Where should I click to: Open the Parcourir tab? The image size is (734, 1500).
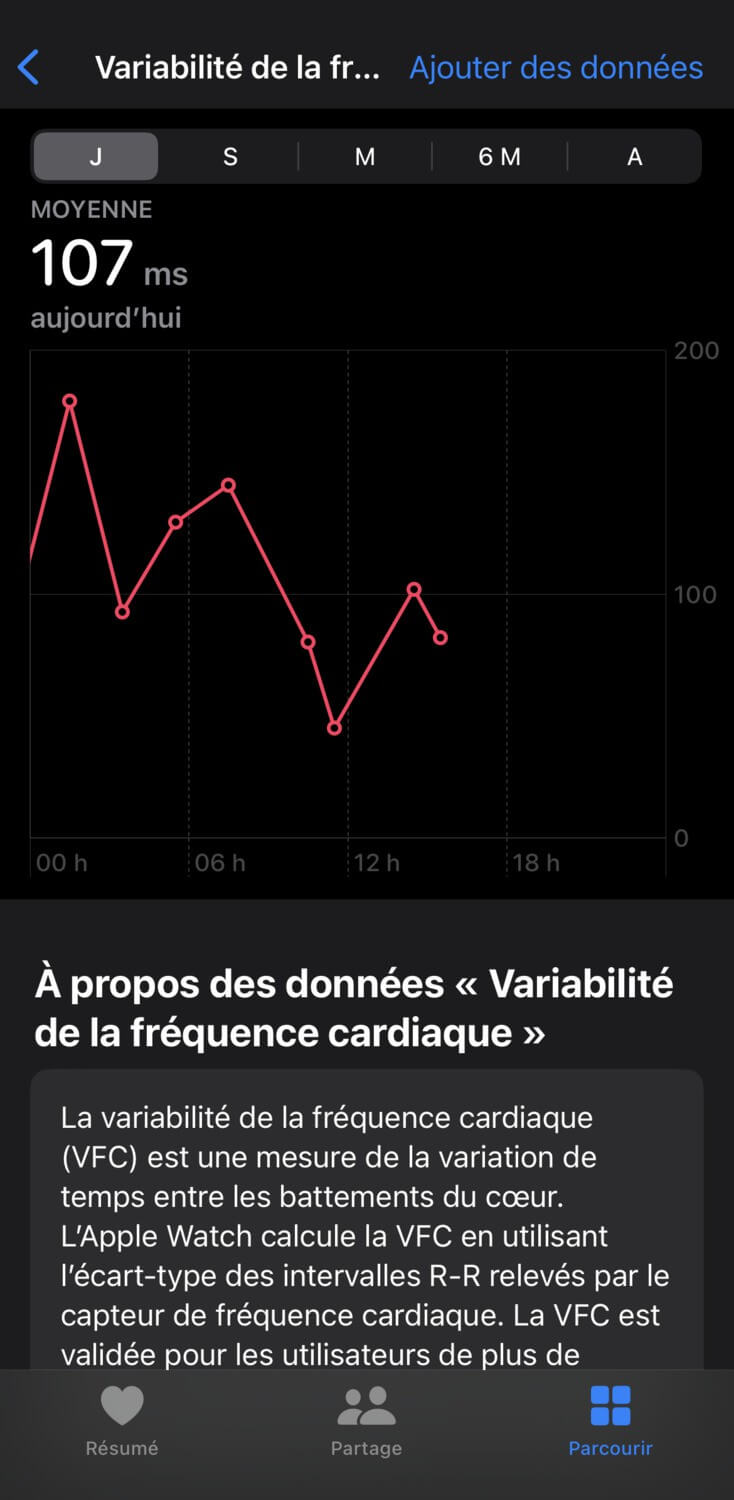click(x=610, y=1421)
